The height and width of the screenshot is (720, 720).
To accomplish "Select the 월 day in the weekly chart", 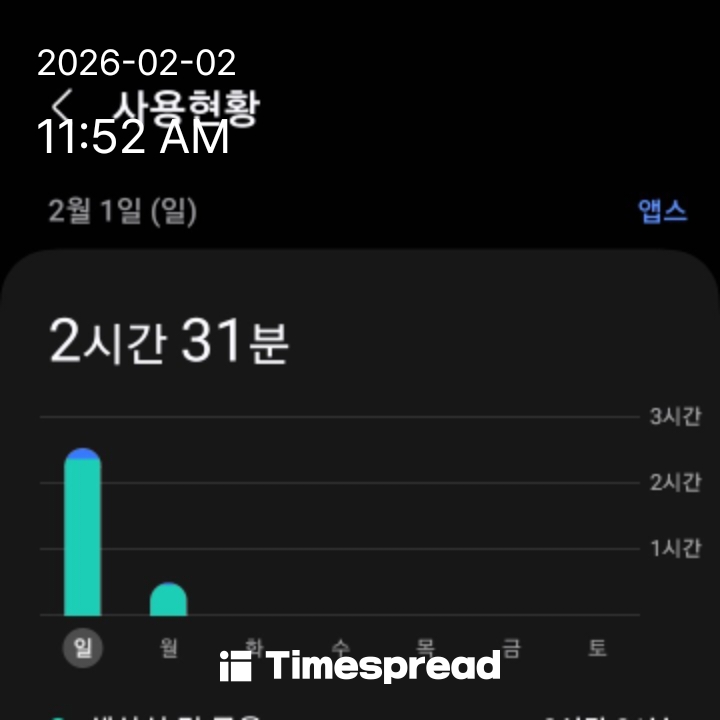I will (x=168, y=648).
